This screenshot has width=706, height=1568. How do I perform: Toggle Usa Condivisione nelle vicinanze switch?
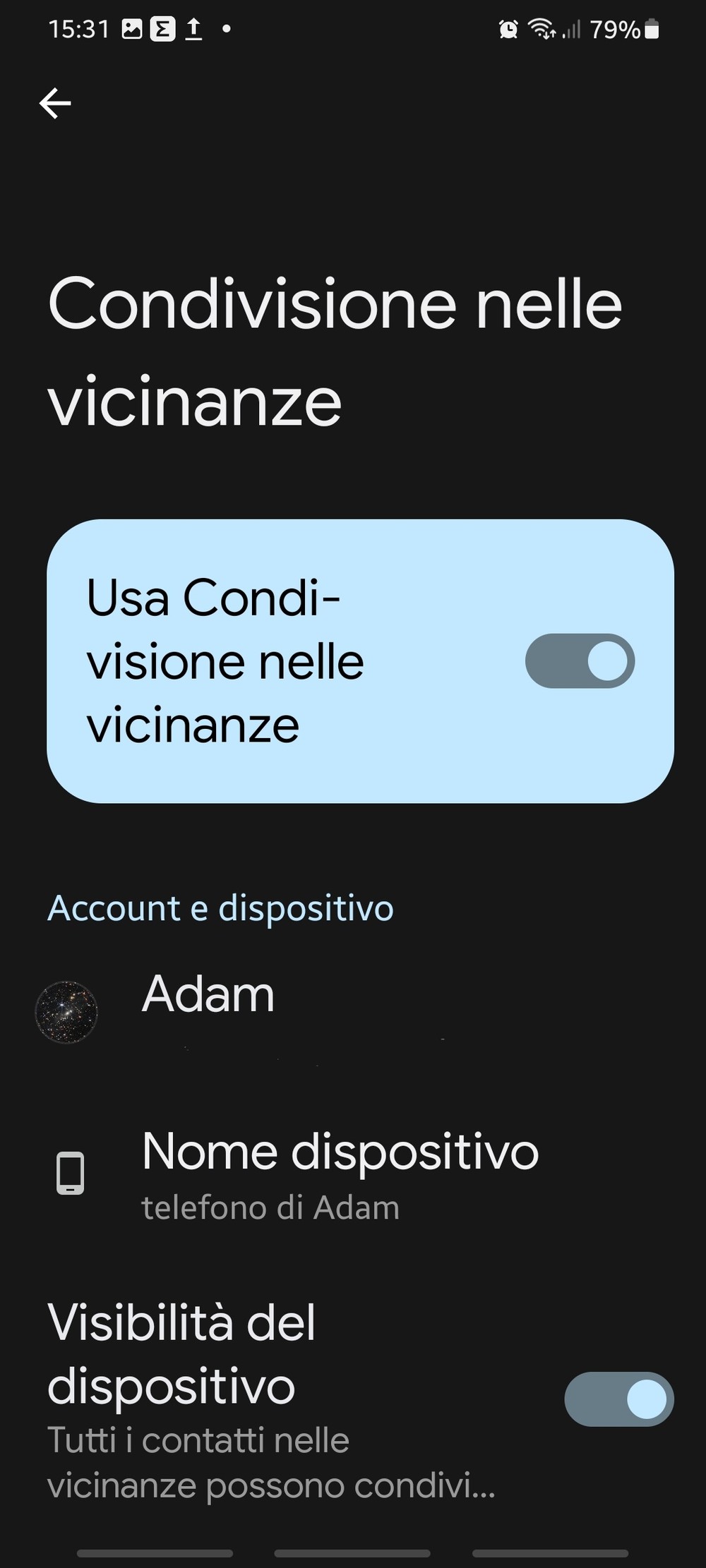(x=580, y=661)
